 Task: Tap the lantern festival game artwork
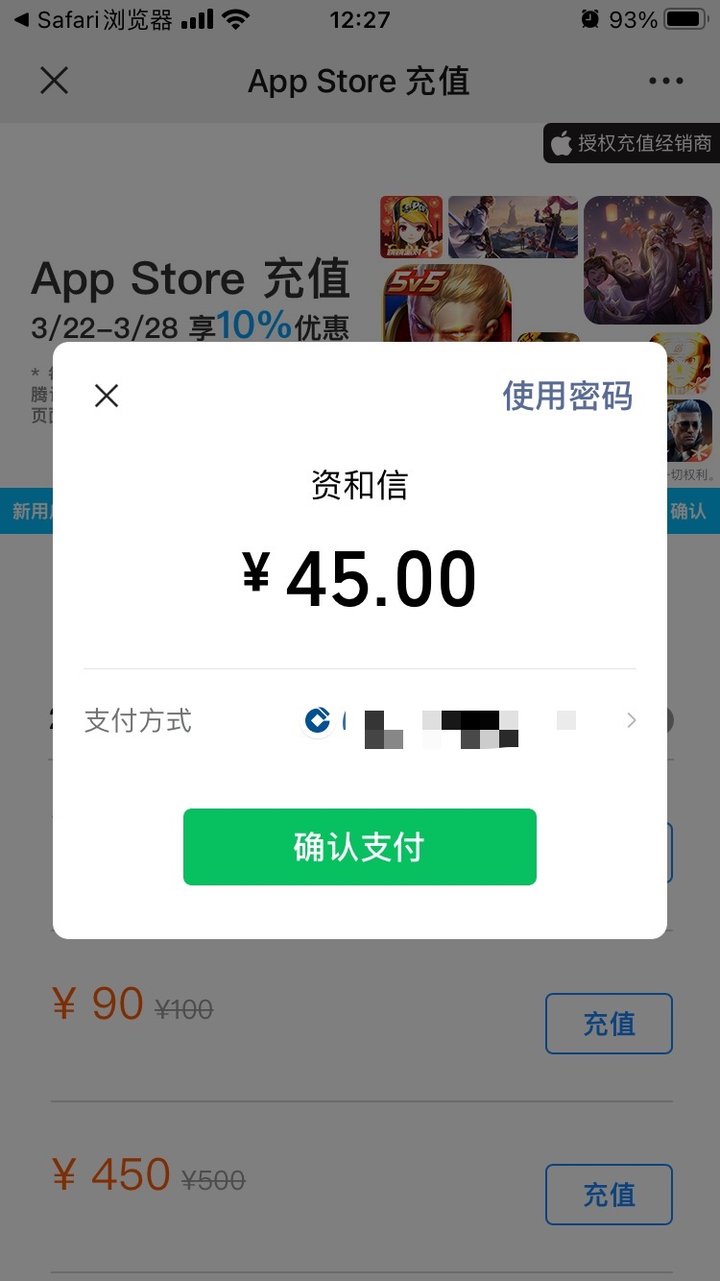(x=647, y=260)
